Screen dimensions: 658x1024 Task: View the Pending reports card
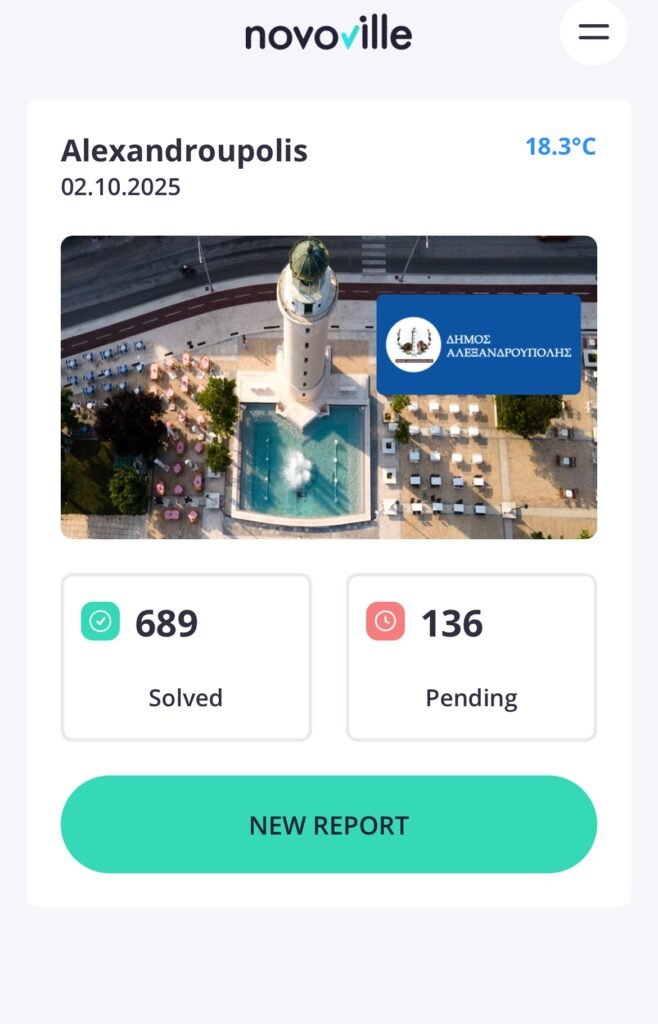(x=471, y=657)
